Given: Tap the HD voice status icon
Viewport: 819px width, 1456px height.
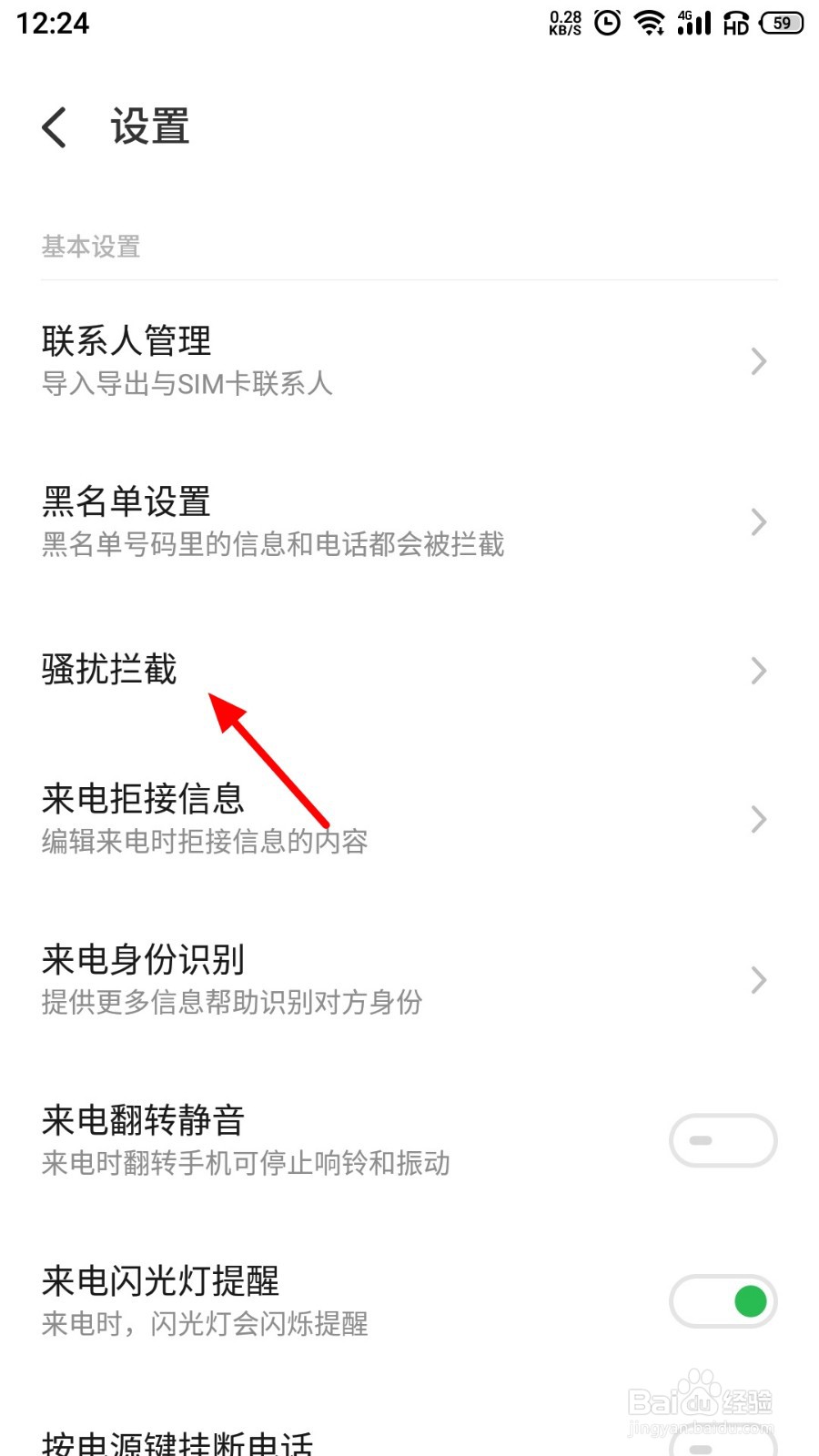Looking at the screenshot, I should coord(735,24).
